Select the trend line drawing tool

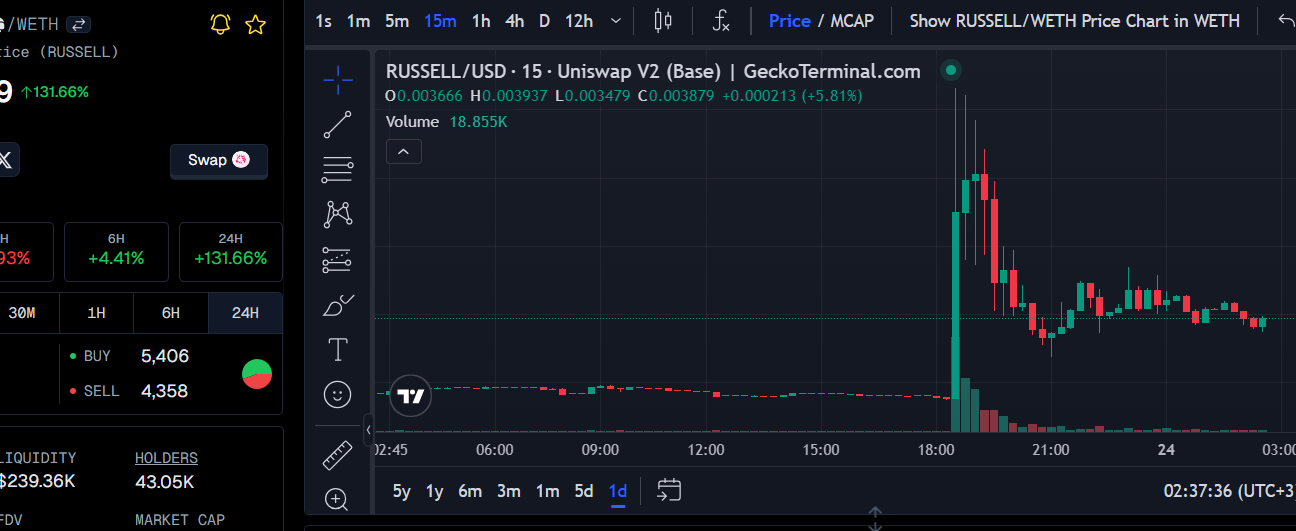click(338, 125)
